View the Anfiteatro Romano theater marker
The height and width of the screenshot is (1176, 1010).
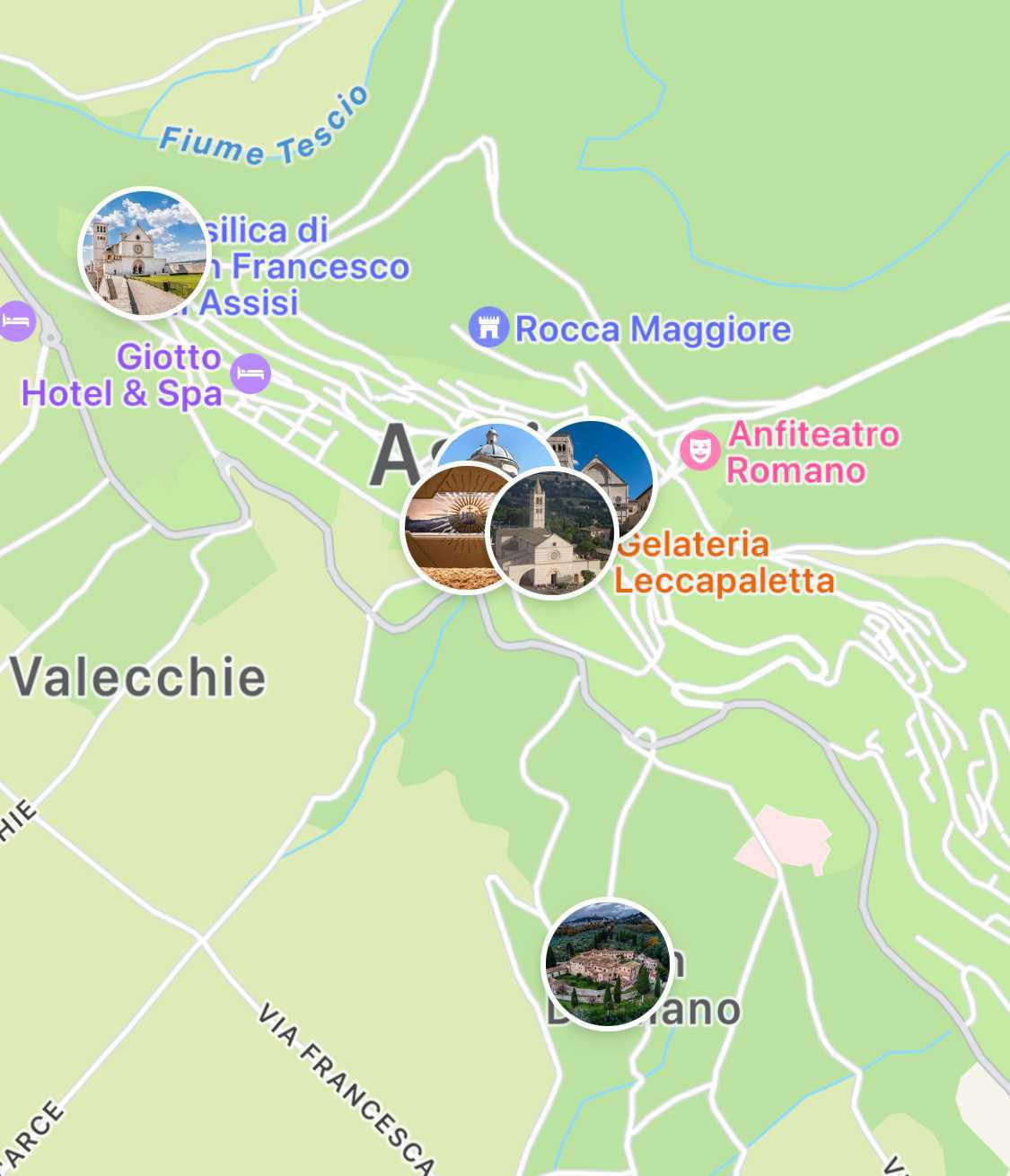coord(699,449)
